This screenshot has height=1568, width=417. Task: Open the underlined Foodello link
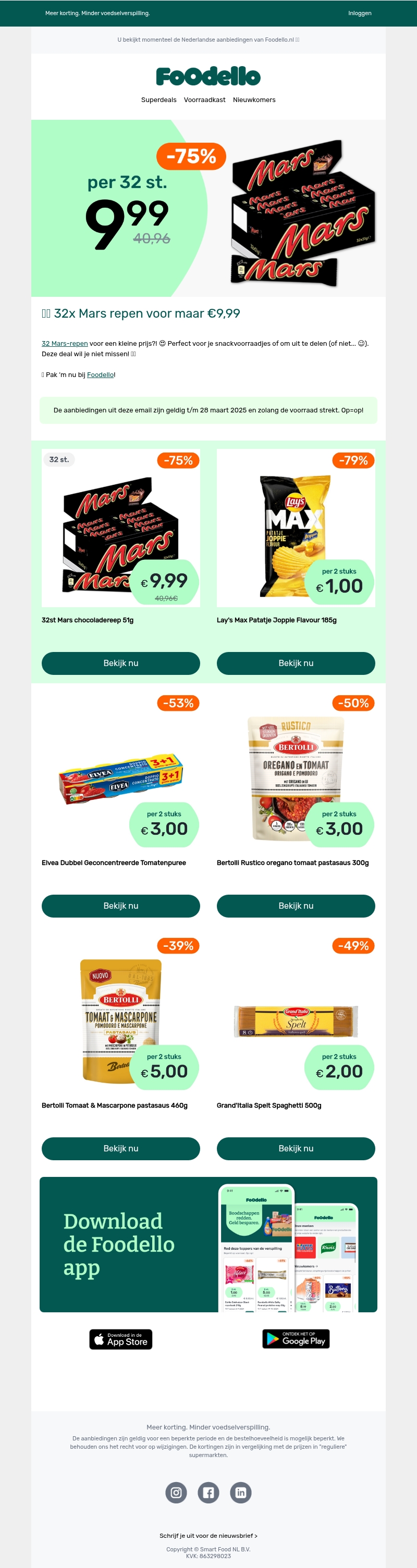(x=100, y=375)
